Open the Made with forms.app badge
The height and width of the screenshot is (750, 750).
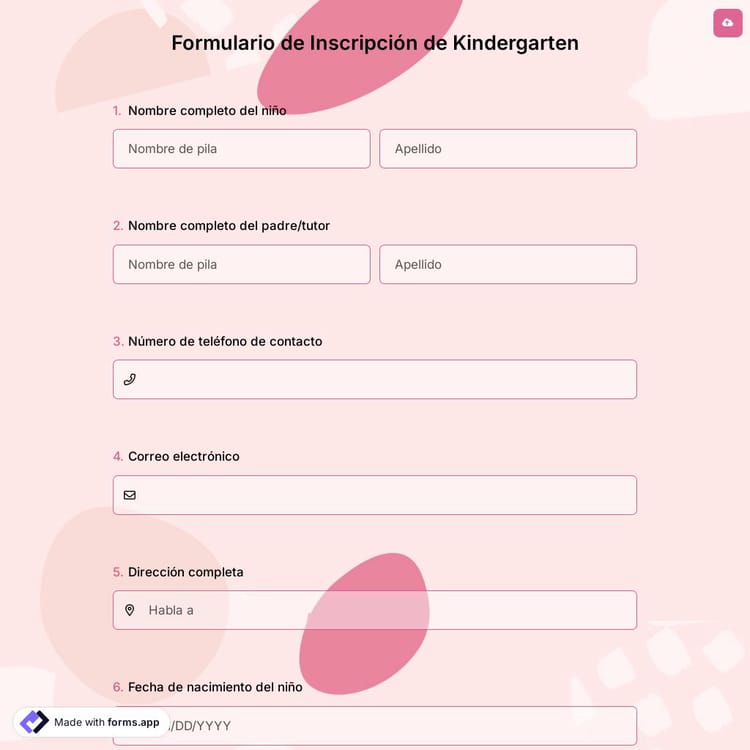tap(92, 722)
